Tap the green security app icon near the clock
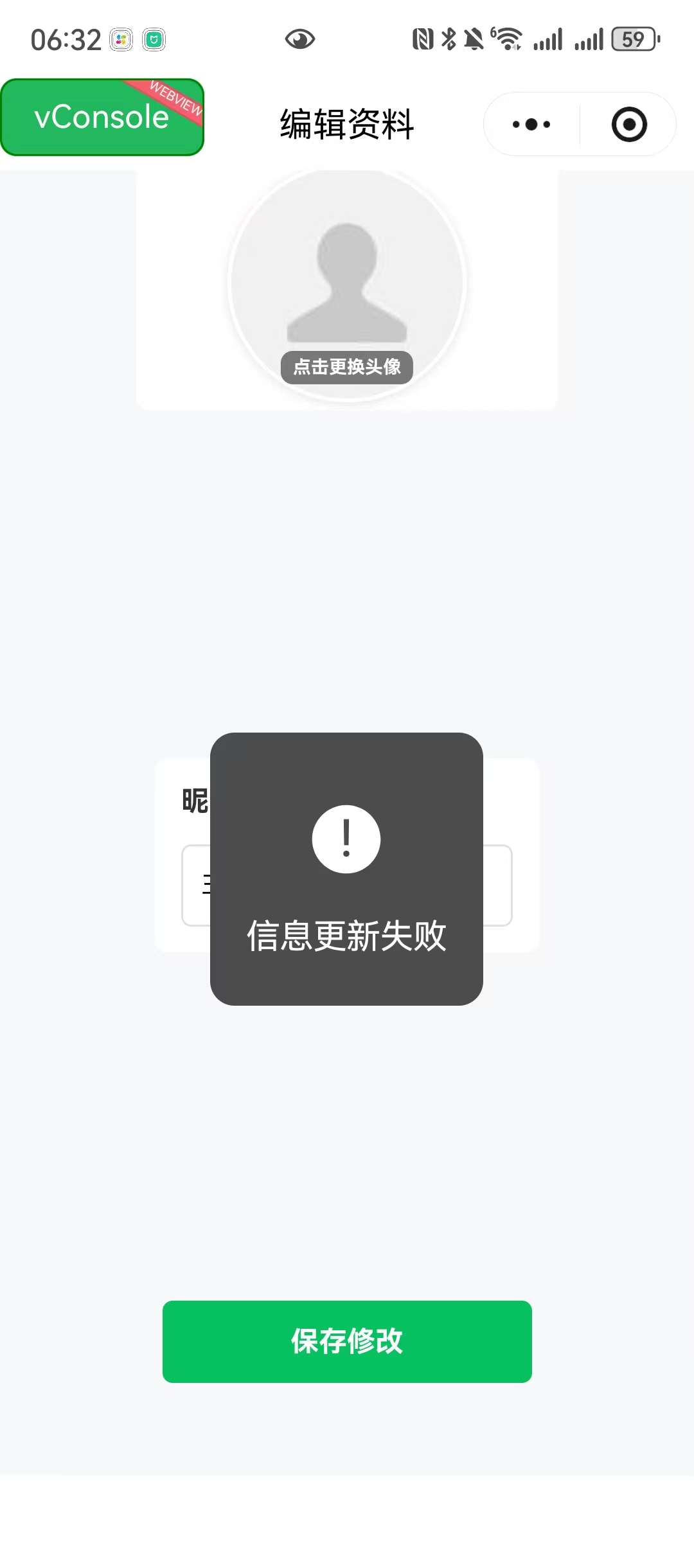 click(x=154, y=40)
